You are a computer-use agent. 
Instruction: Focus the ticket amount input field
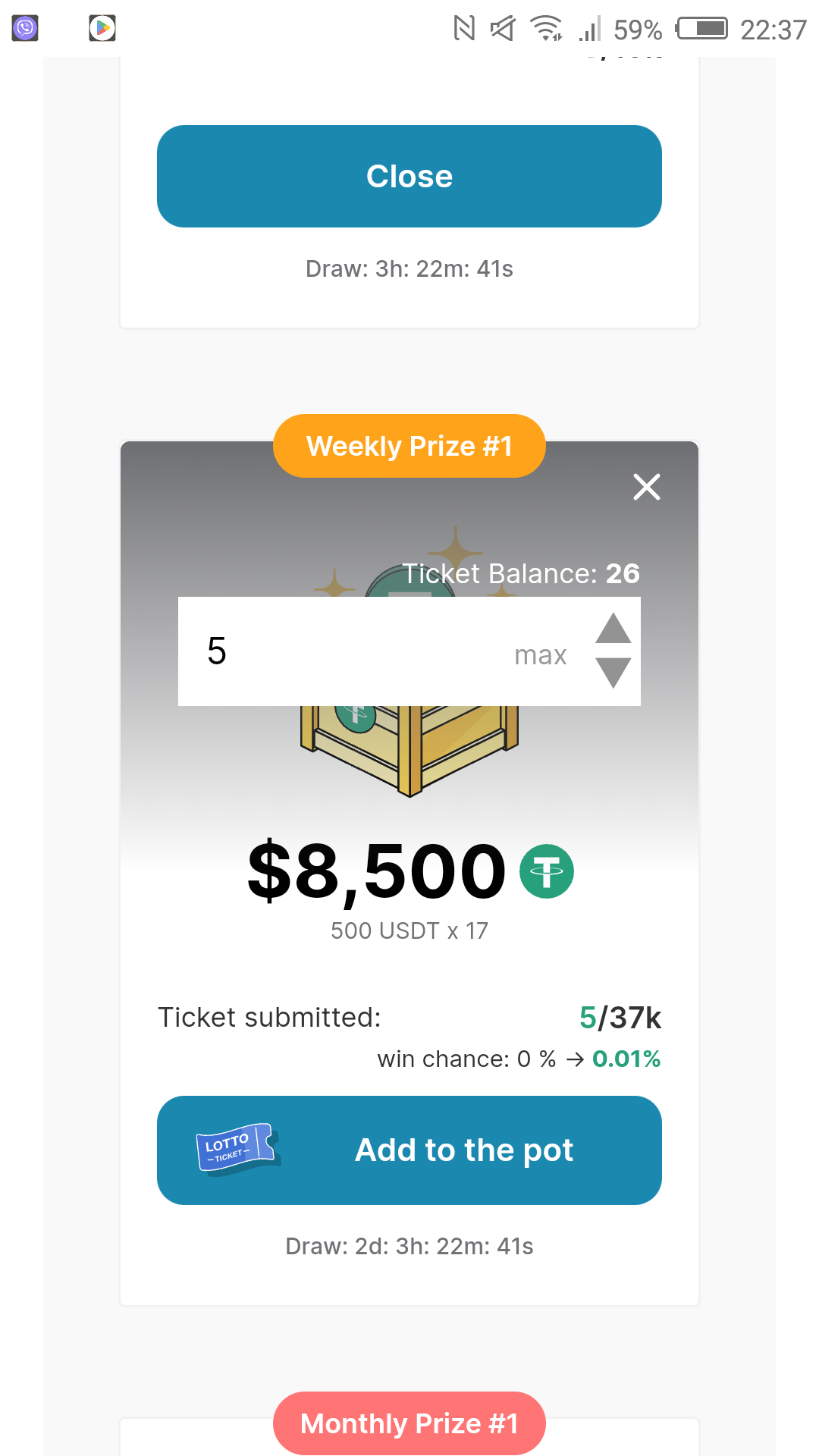(341, 651)
